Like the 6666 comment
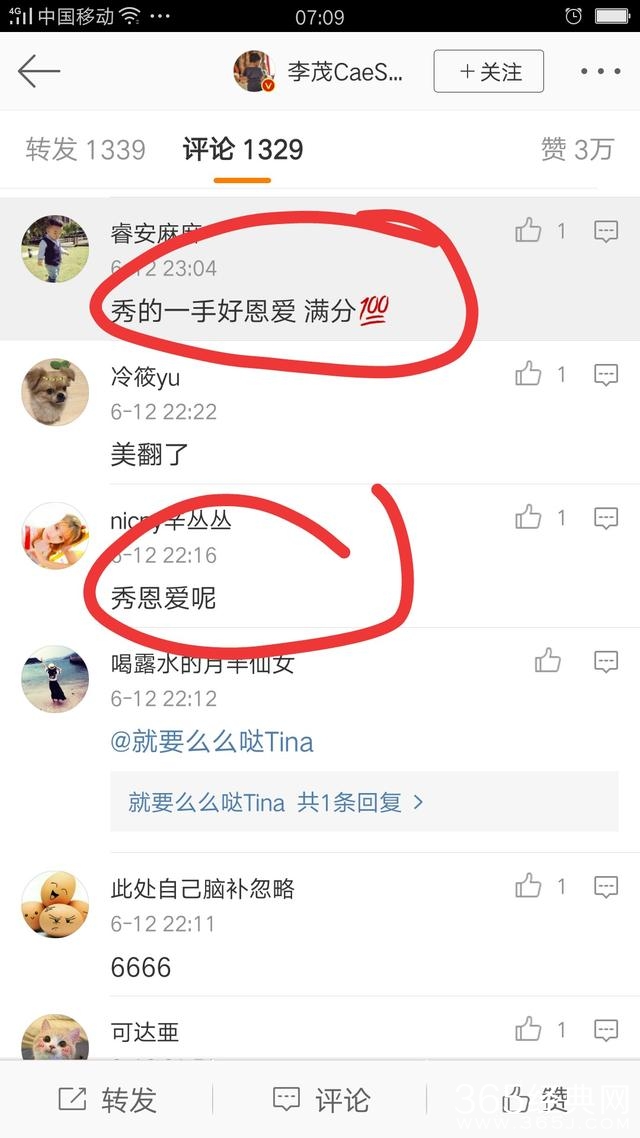Screen dimensions: 640x1138 (529, 886)
